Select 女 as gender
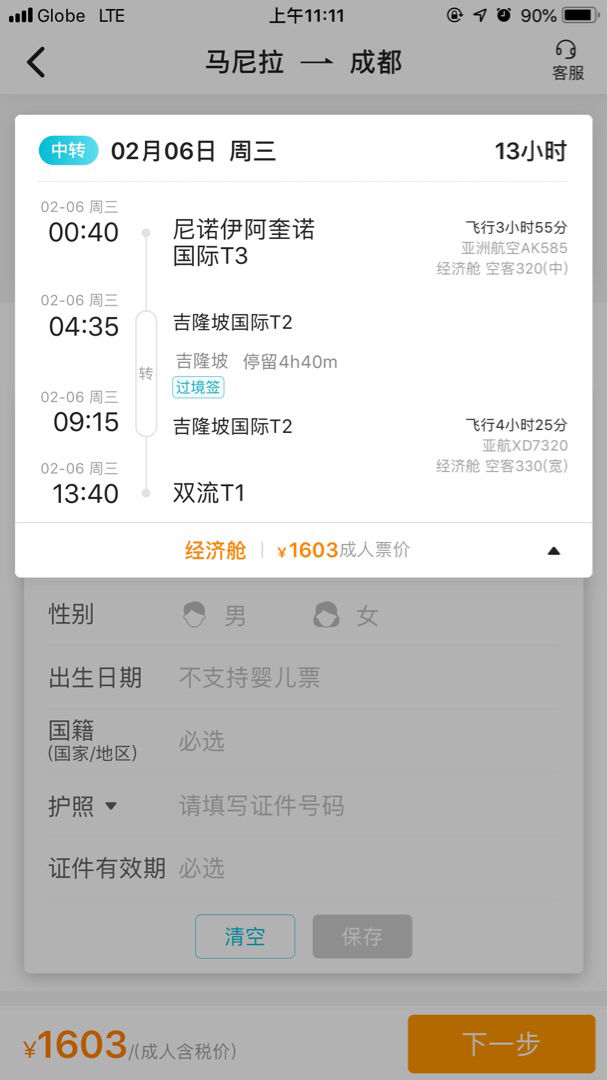 (x=346, y=614)
